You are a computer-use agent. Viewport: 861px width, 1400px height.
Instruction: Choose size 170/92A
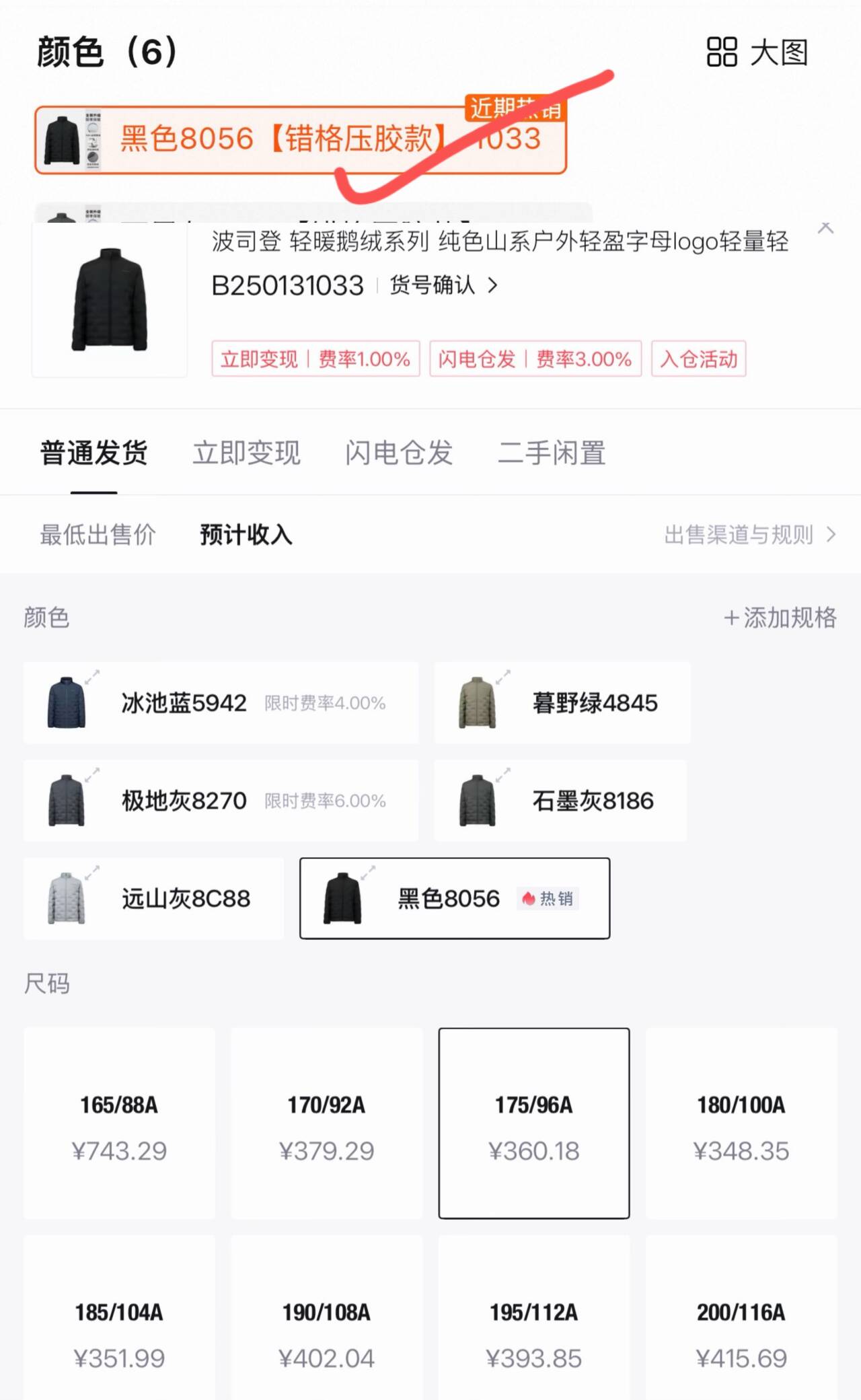click(x=326, y=1123)
